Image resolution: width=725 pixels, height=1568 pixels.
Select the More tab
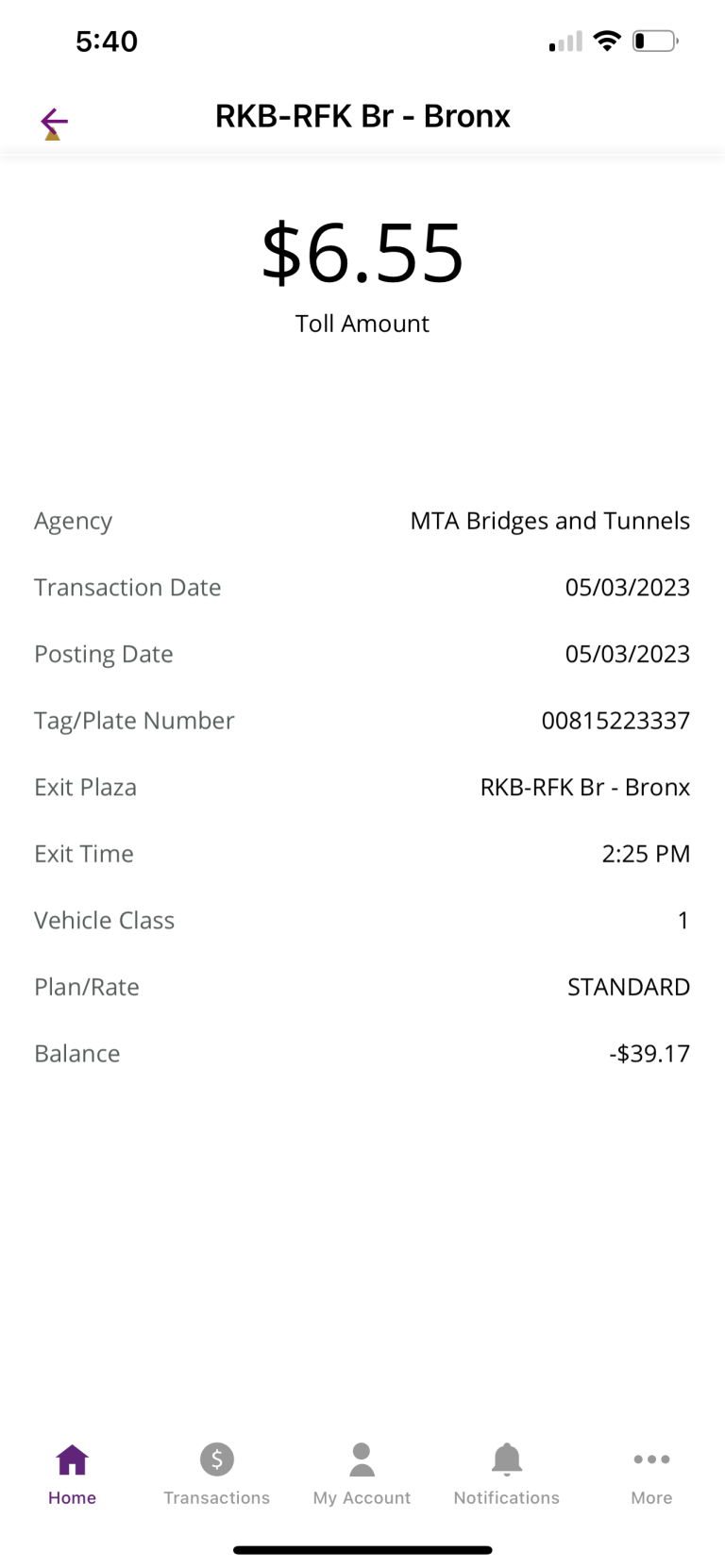point(652,1475)
